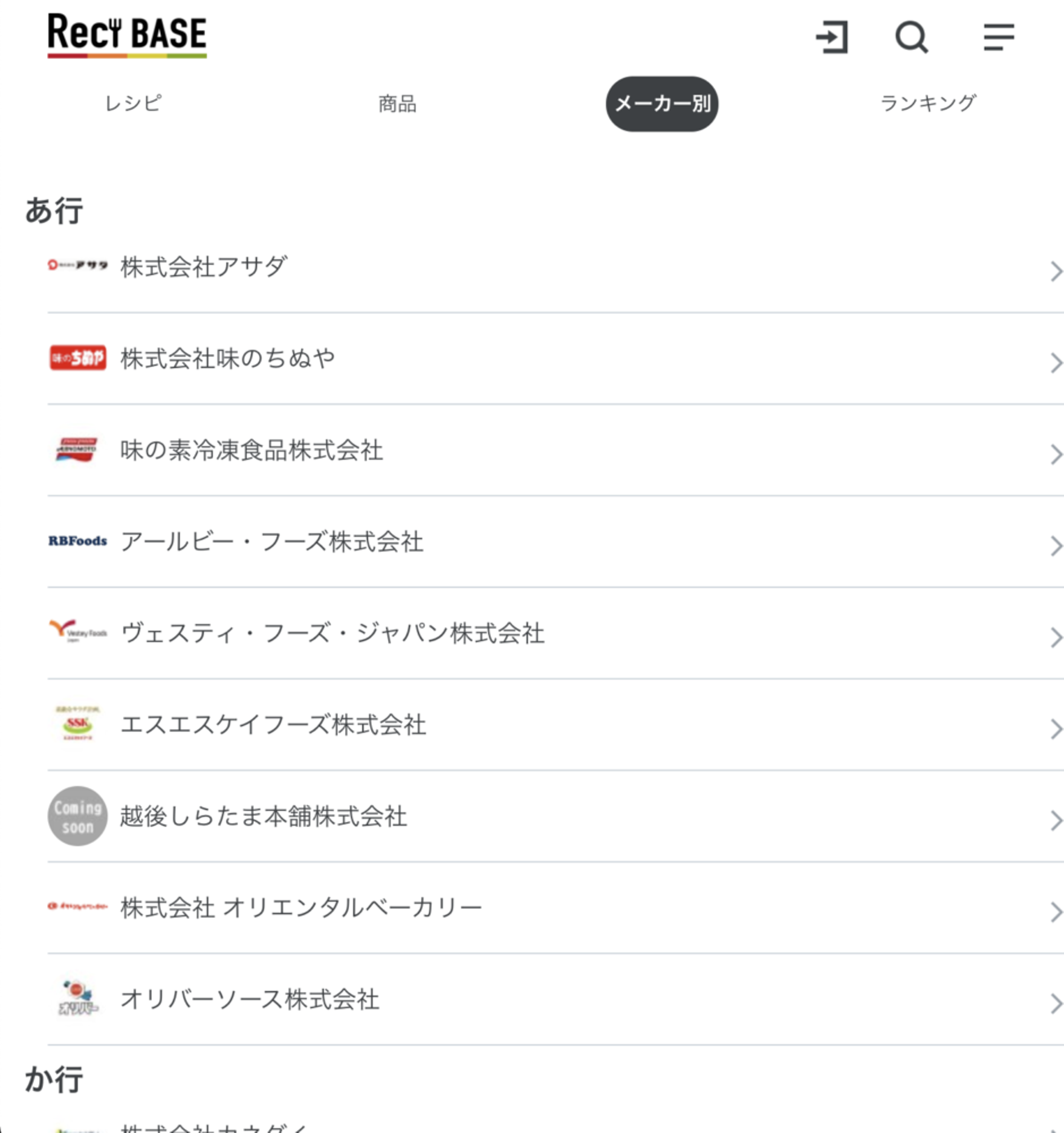
Task: Switch to the 商品 tab
Action: (397, 104)
